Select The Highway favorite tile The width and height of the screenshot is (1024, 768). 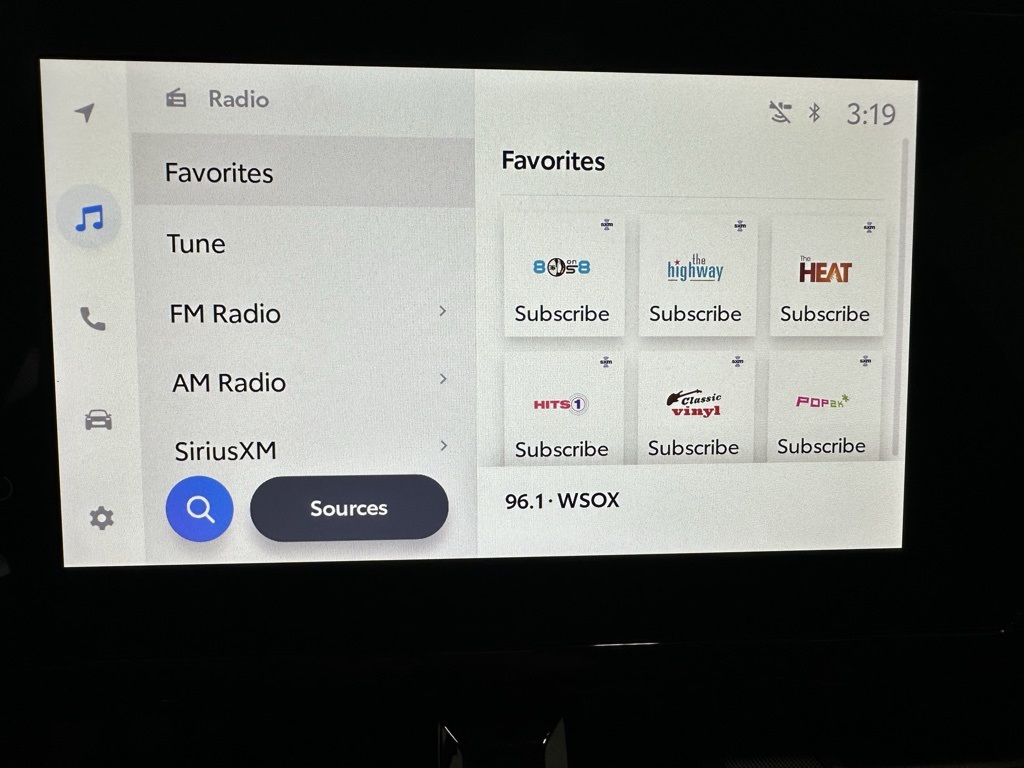696,277
